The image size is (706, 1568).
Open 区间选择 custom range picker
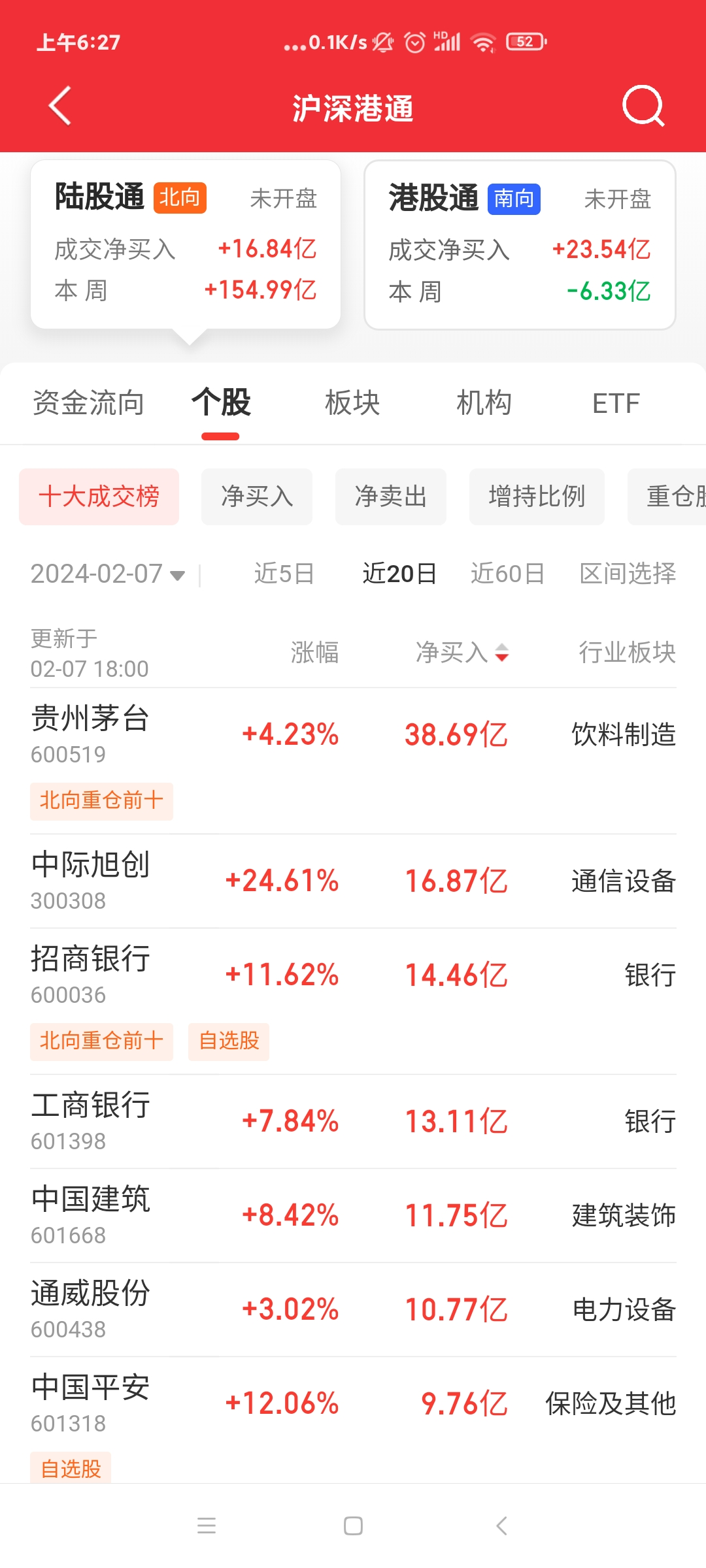click(628, 574)
